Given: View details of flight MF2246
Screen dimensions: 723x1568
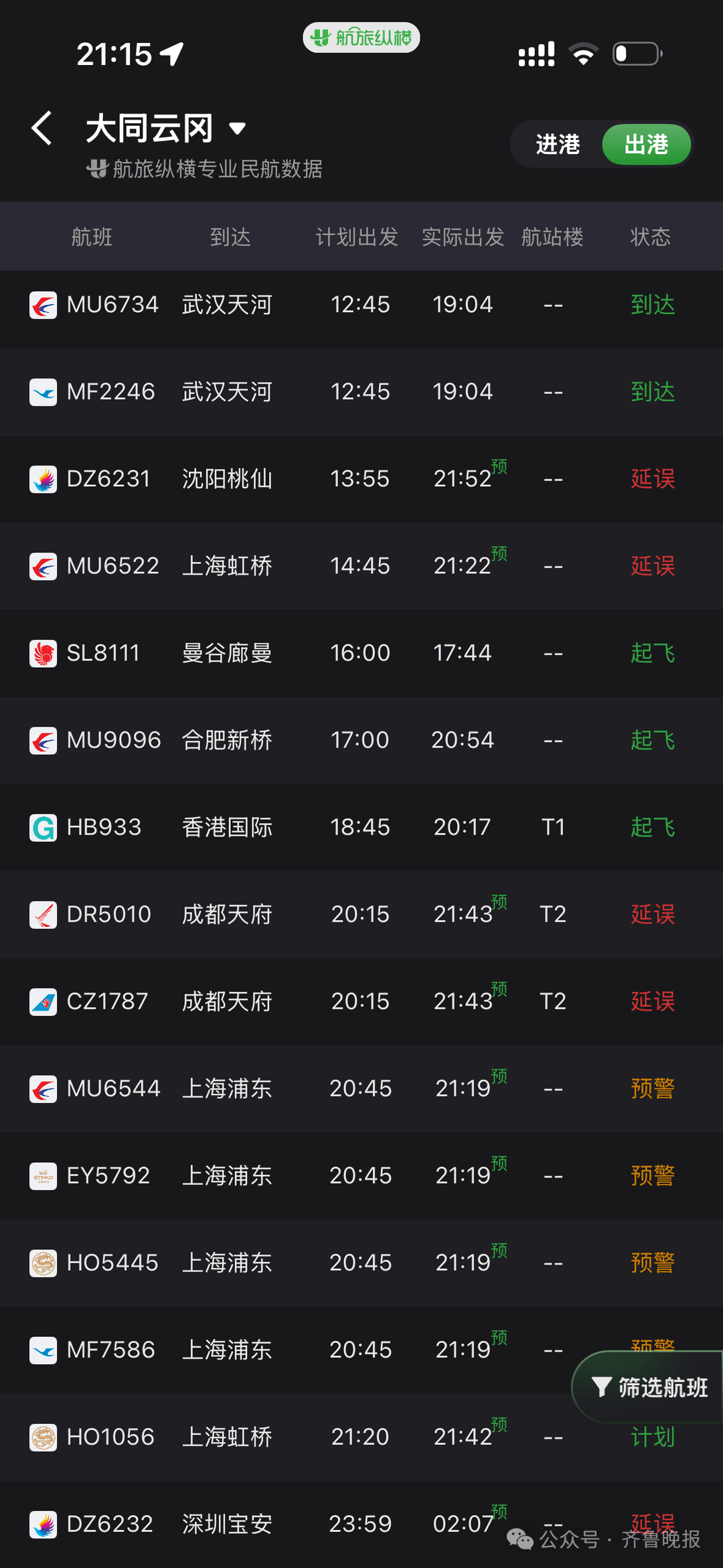Looking at the screenshot, I should tap(361, 392).
